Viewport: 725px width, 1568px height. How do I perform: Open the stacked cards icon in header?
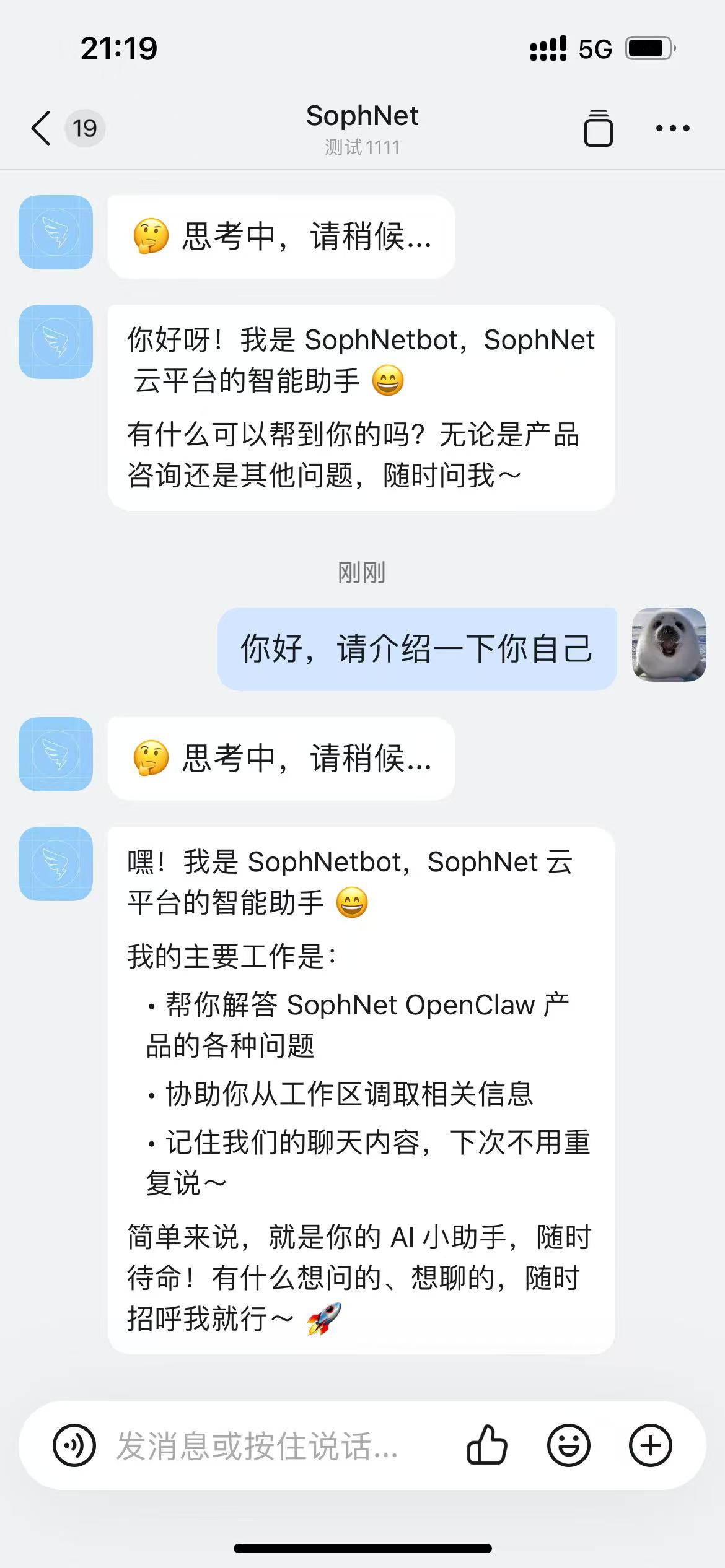point(598,128)
